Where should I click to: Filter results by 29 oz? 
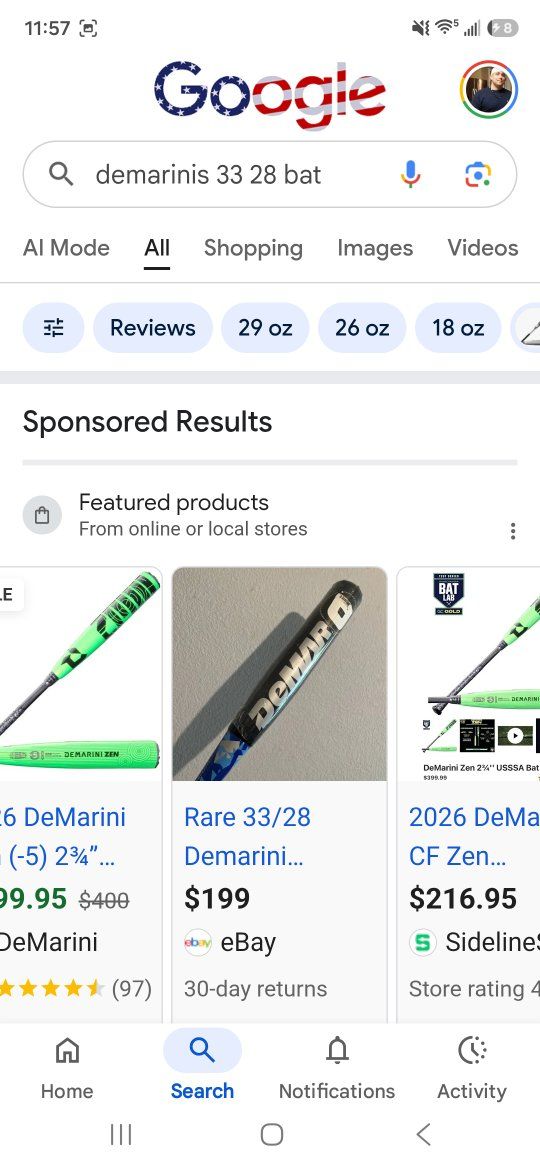[x=266, y=328]
